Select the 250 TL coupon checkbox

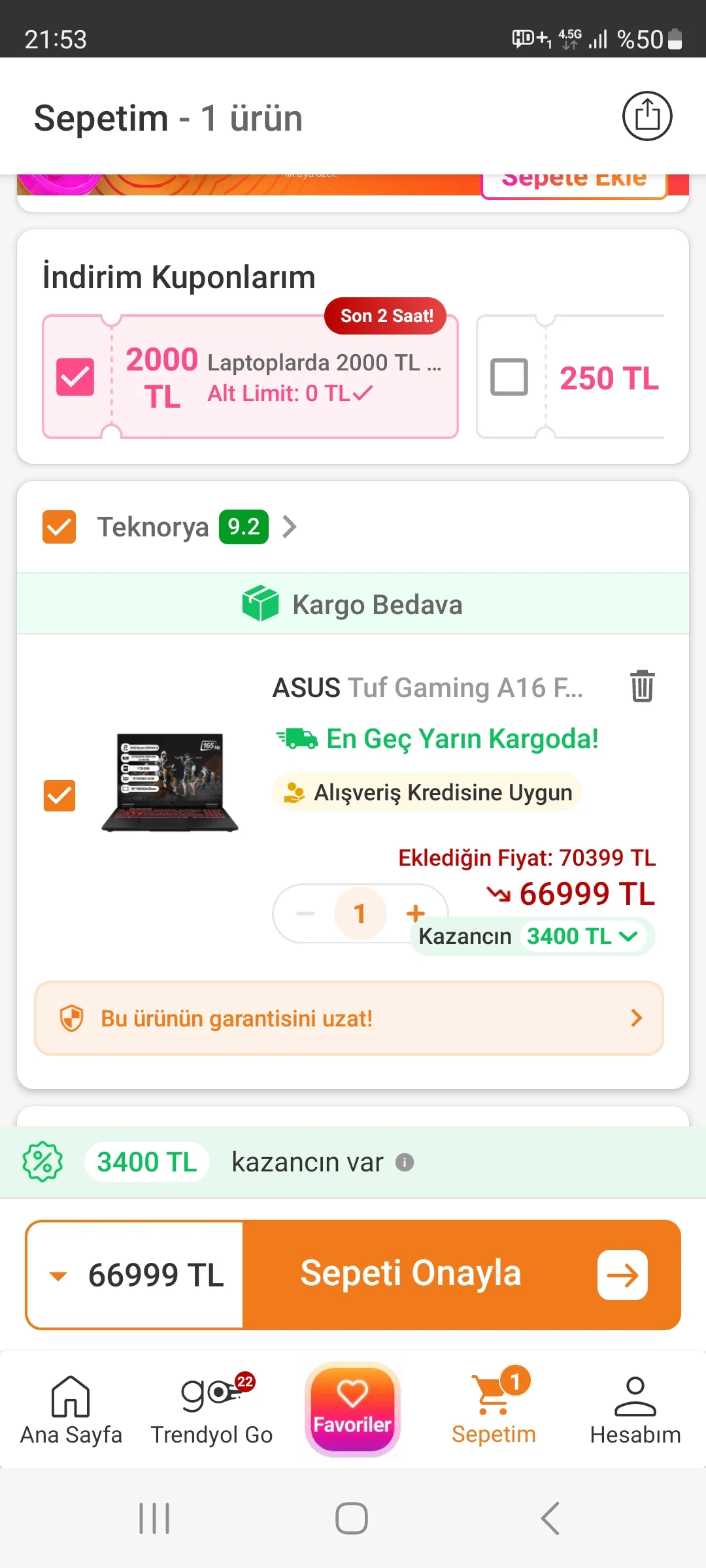pos(509,377)
